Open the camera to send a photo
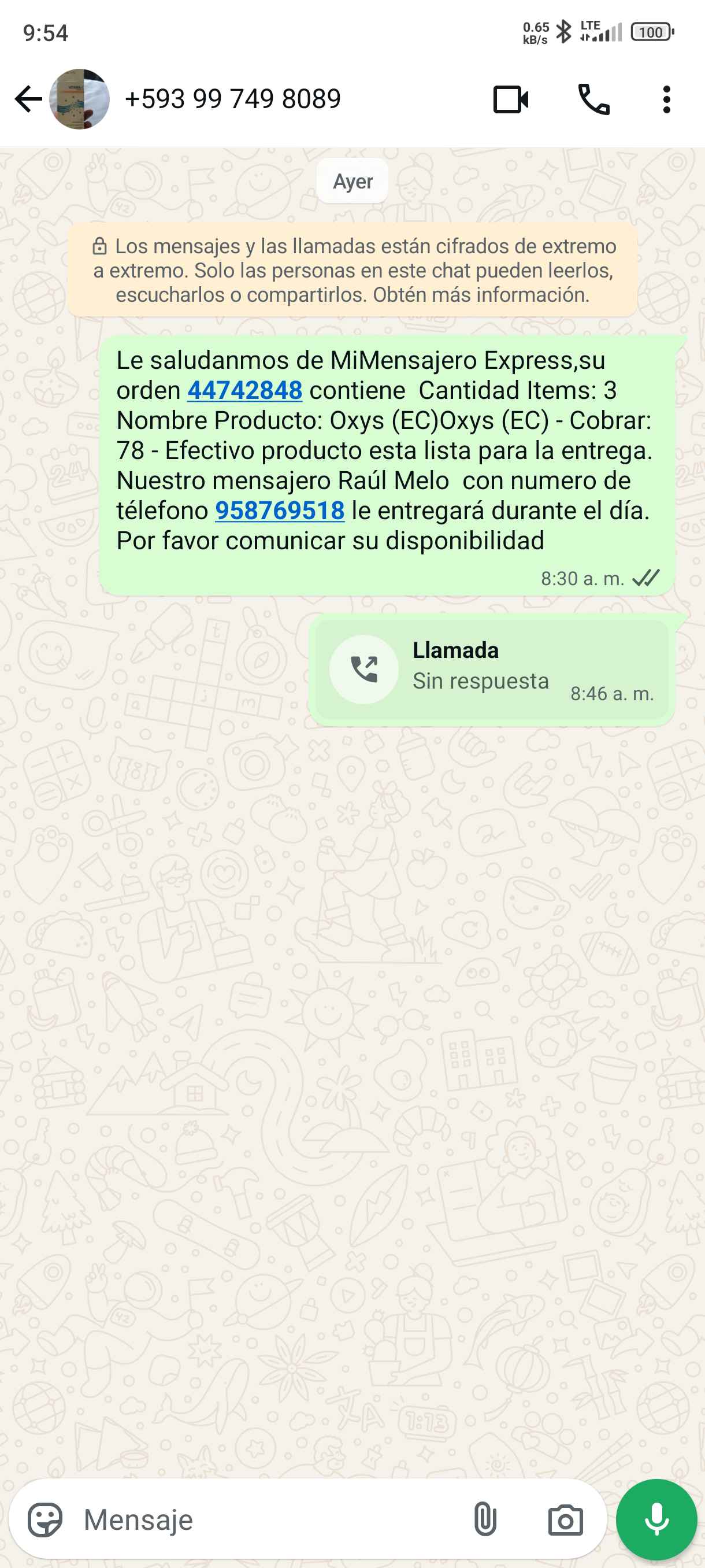 pyautogui.click(x=565, y=1520)
